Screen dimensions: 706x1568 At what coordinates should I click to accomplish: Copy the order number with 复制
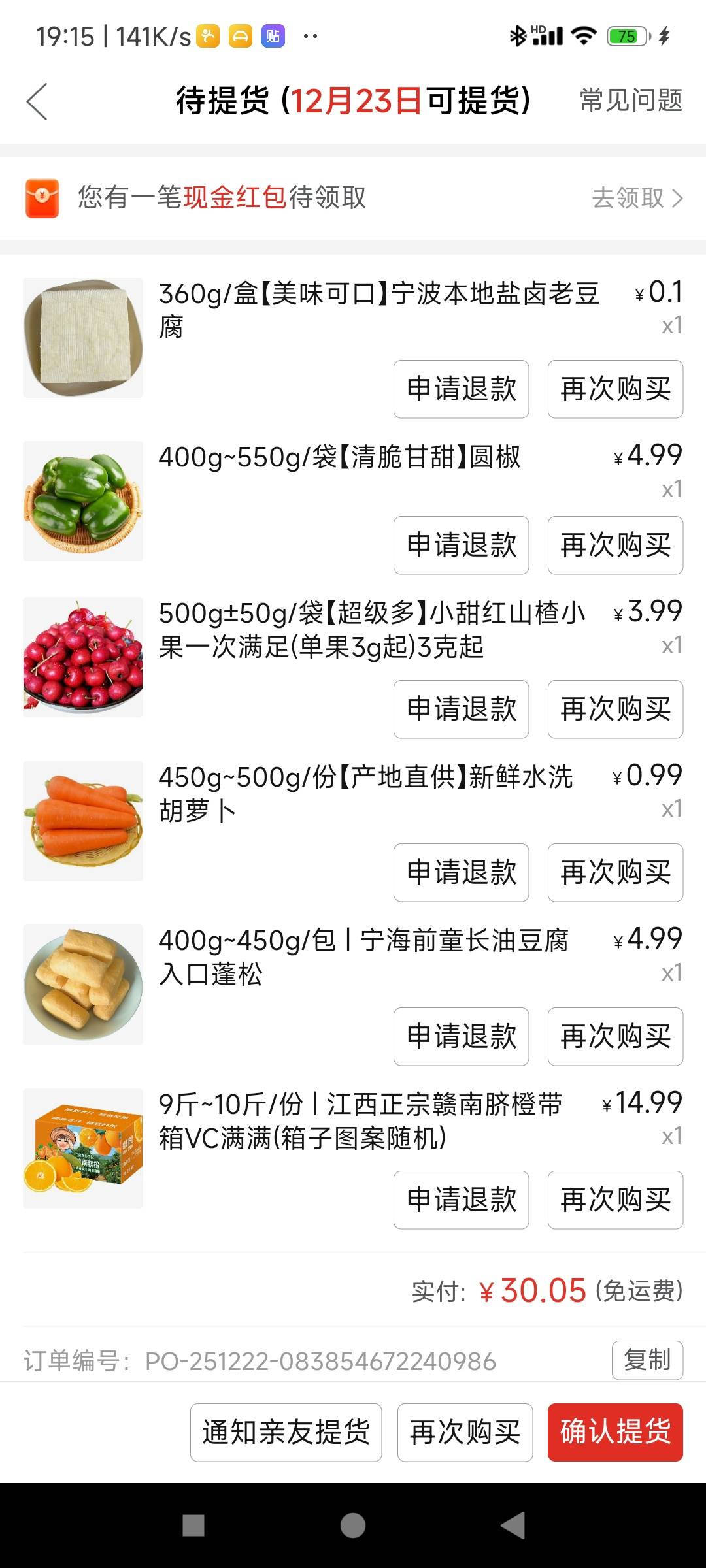click(x=647, y=1360)
